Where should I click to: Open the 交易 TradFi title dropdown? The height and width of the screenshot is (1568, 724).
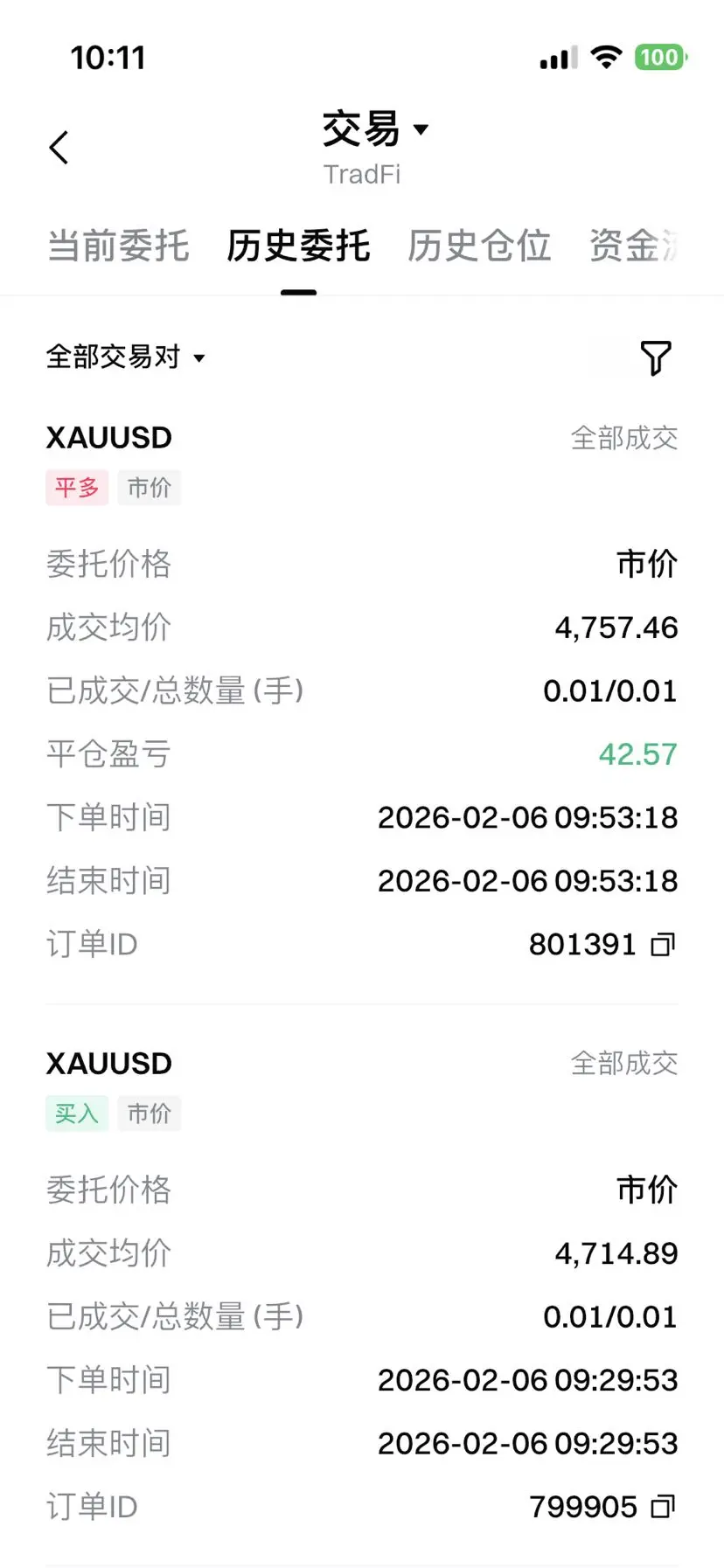376,130
